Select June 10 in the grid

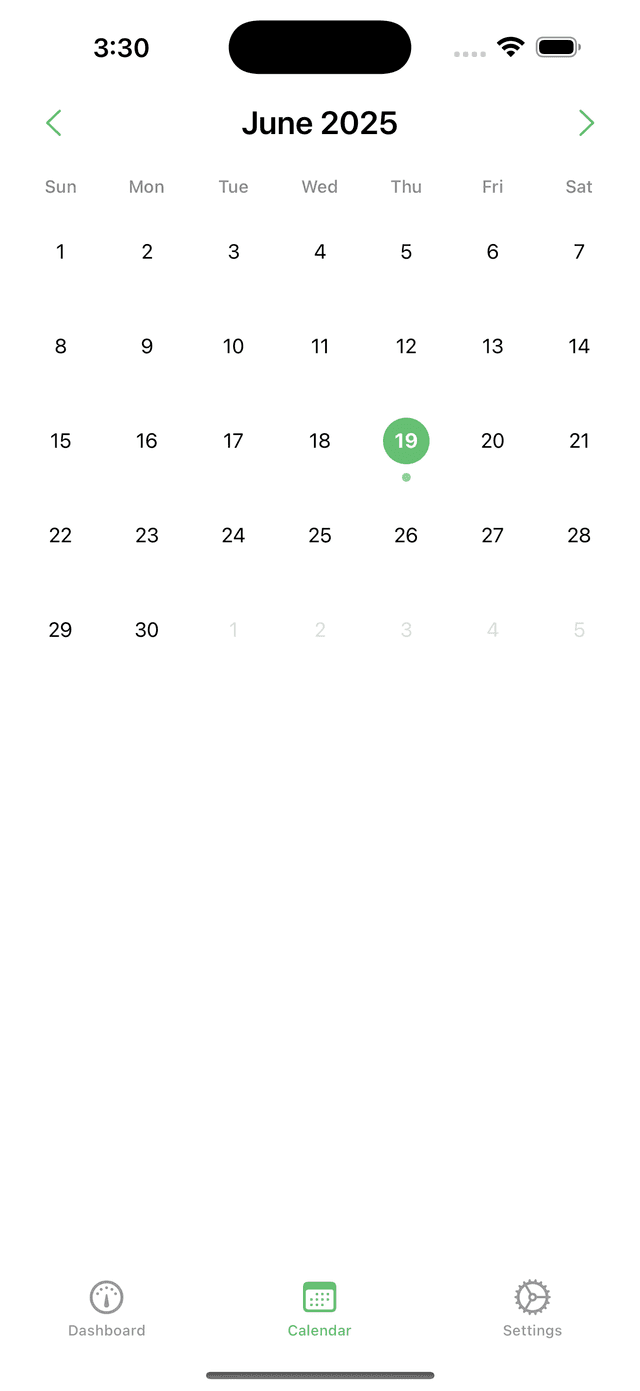[x=233, y=346]
